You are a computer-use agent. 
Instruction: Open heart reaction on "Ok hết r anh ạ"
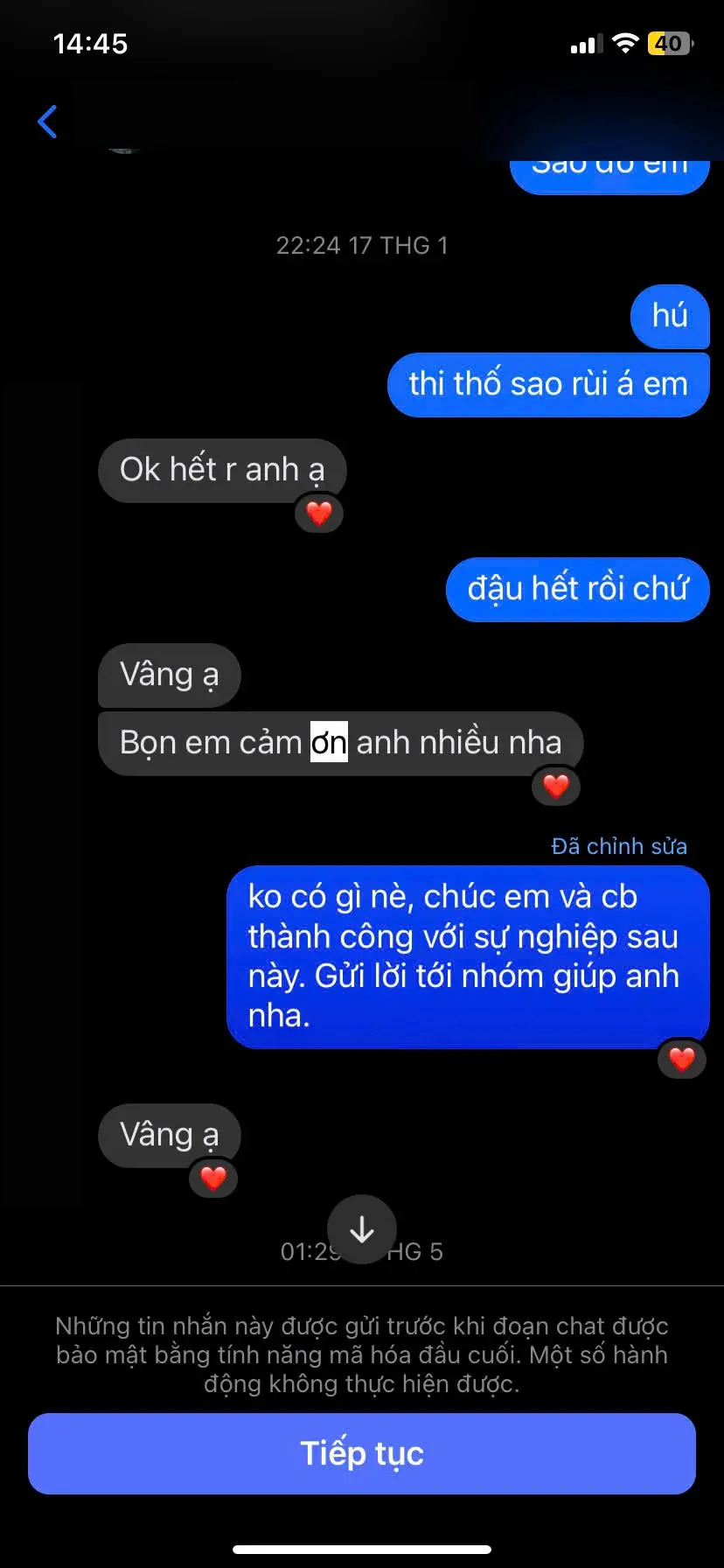(319, 513)
